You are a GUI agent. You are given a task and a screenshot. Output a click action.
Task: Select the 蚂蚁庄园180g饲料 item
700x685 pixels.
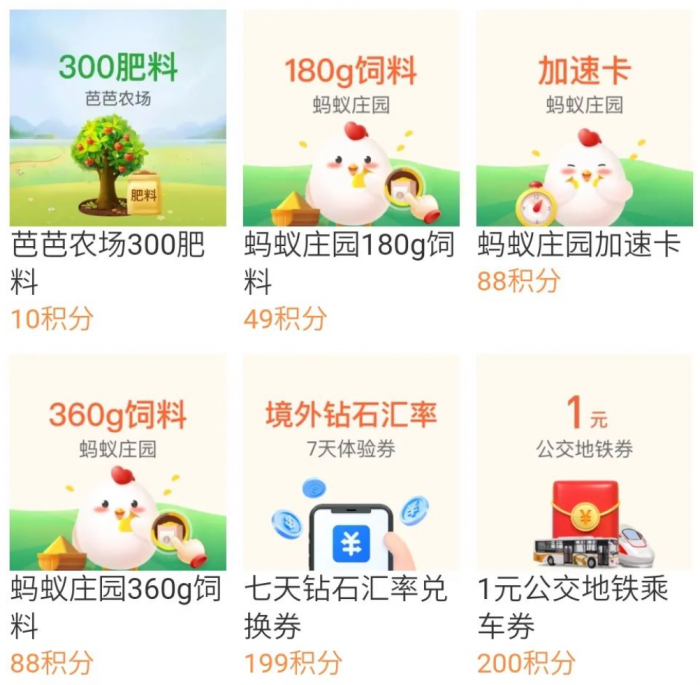351,120
